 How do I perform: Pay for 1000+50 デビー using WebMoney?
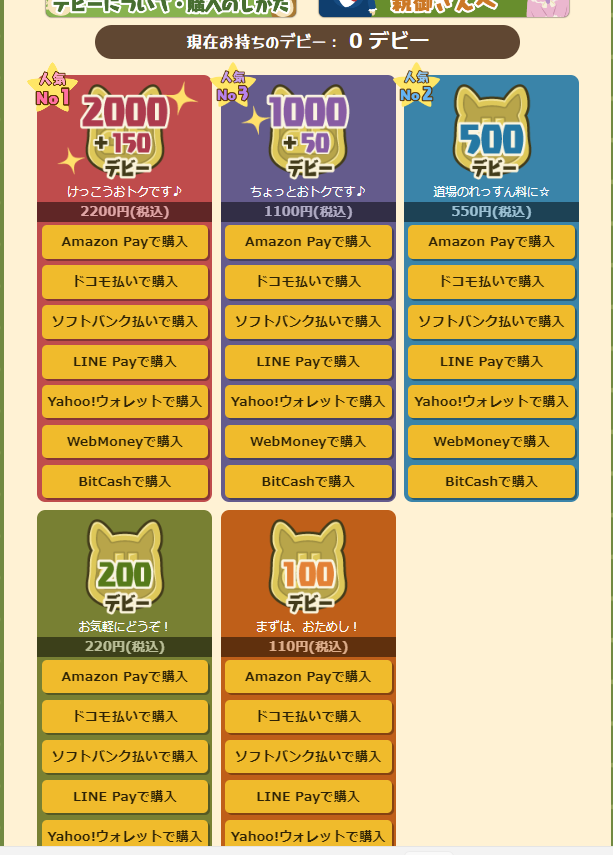click(308, 441)
